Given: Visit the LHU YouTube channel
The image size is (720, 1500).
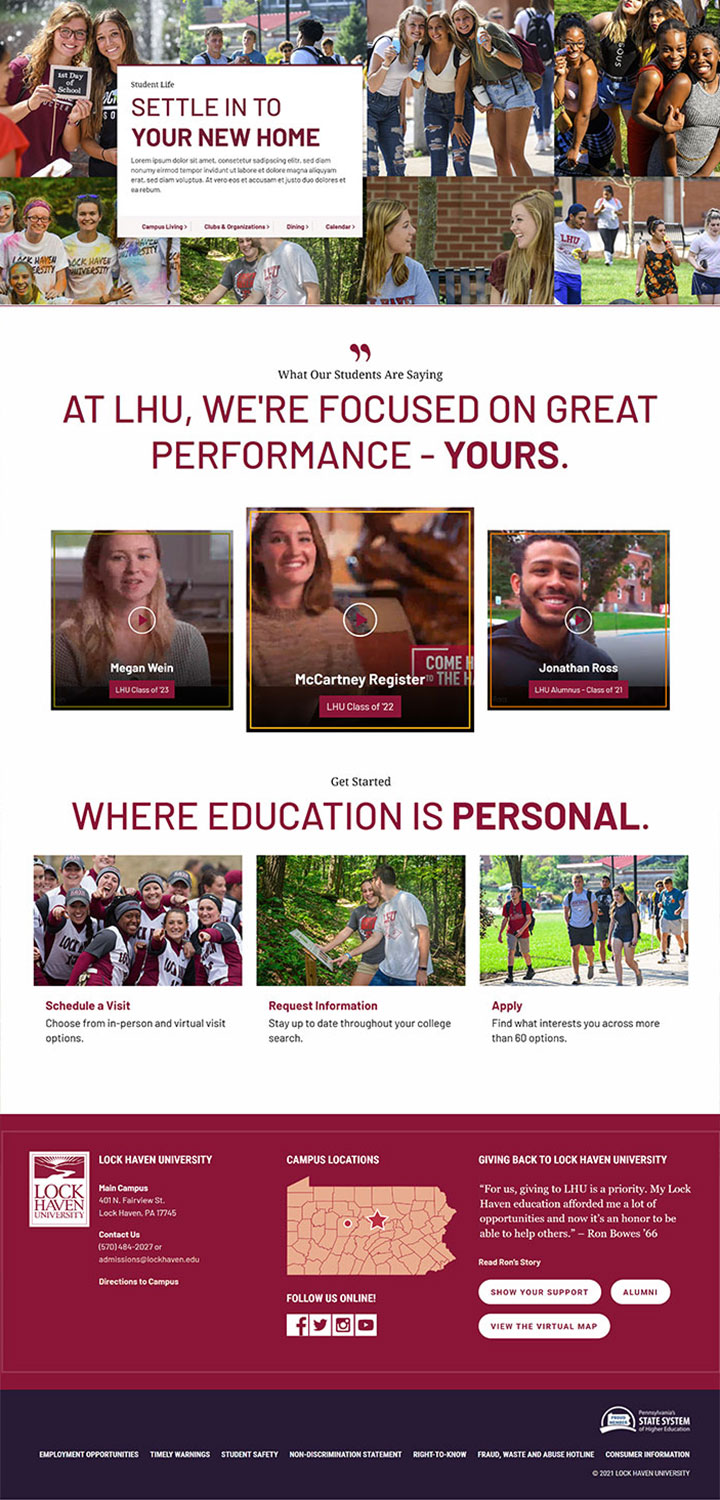Looking at the screenshot, I should pos(366,1325).
